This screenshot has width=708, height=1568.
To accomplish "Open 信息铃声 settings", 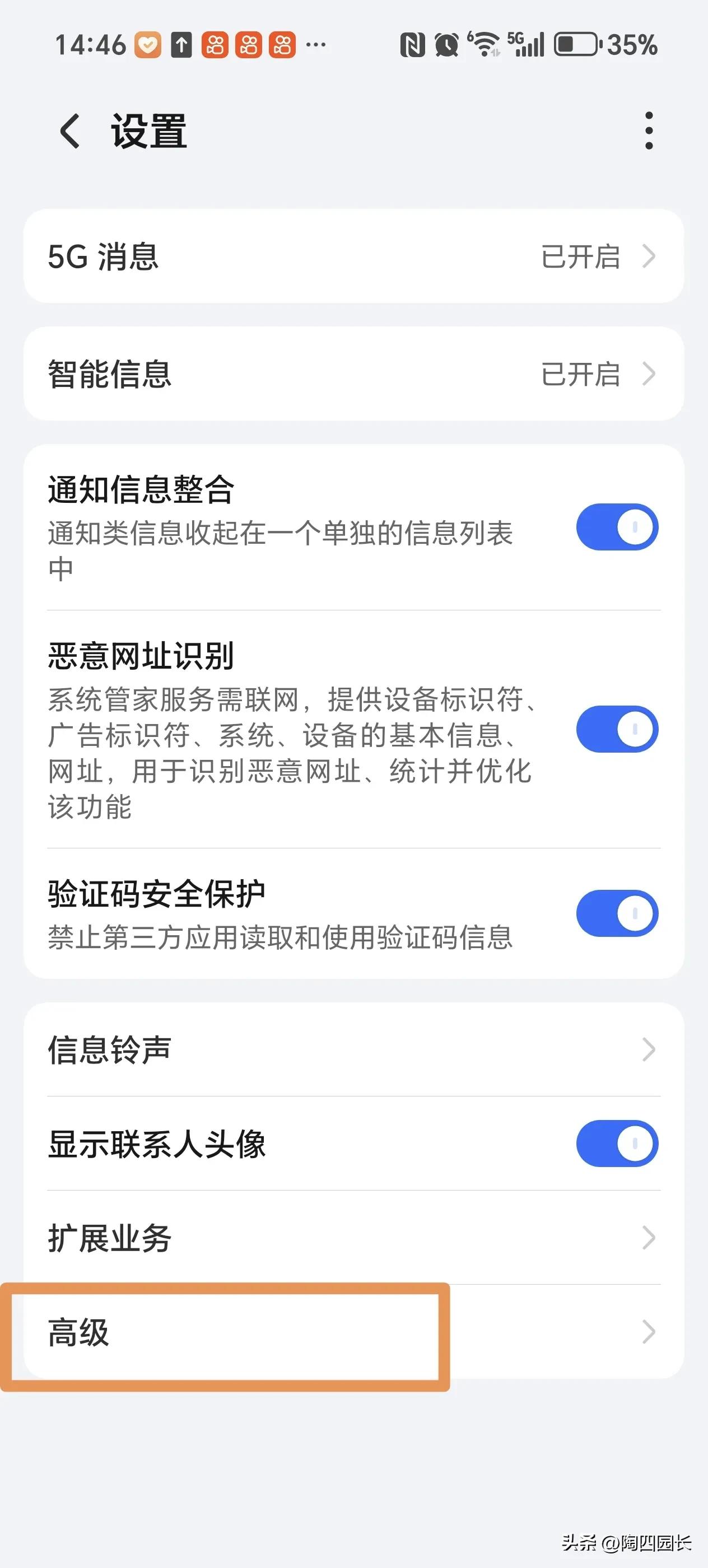I will 353,1050.
